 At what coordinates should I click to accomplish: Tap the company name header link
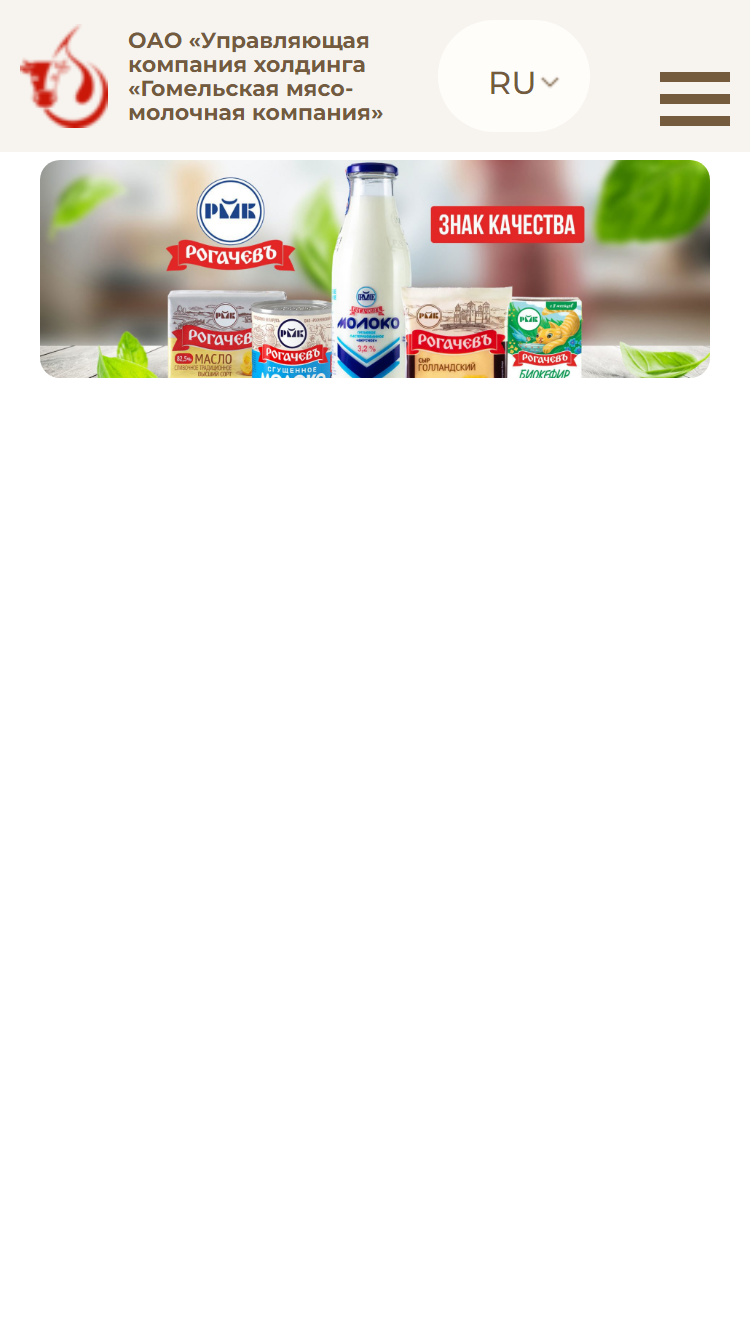coord(256,76)
